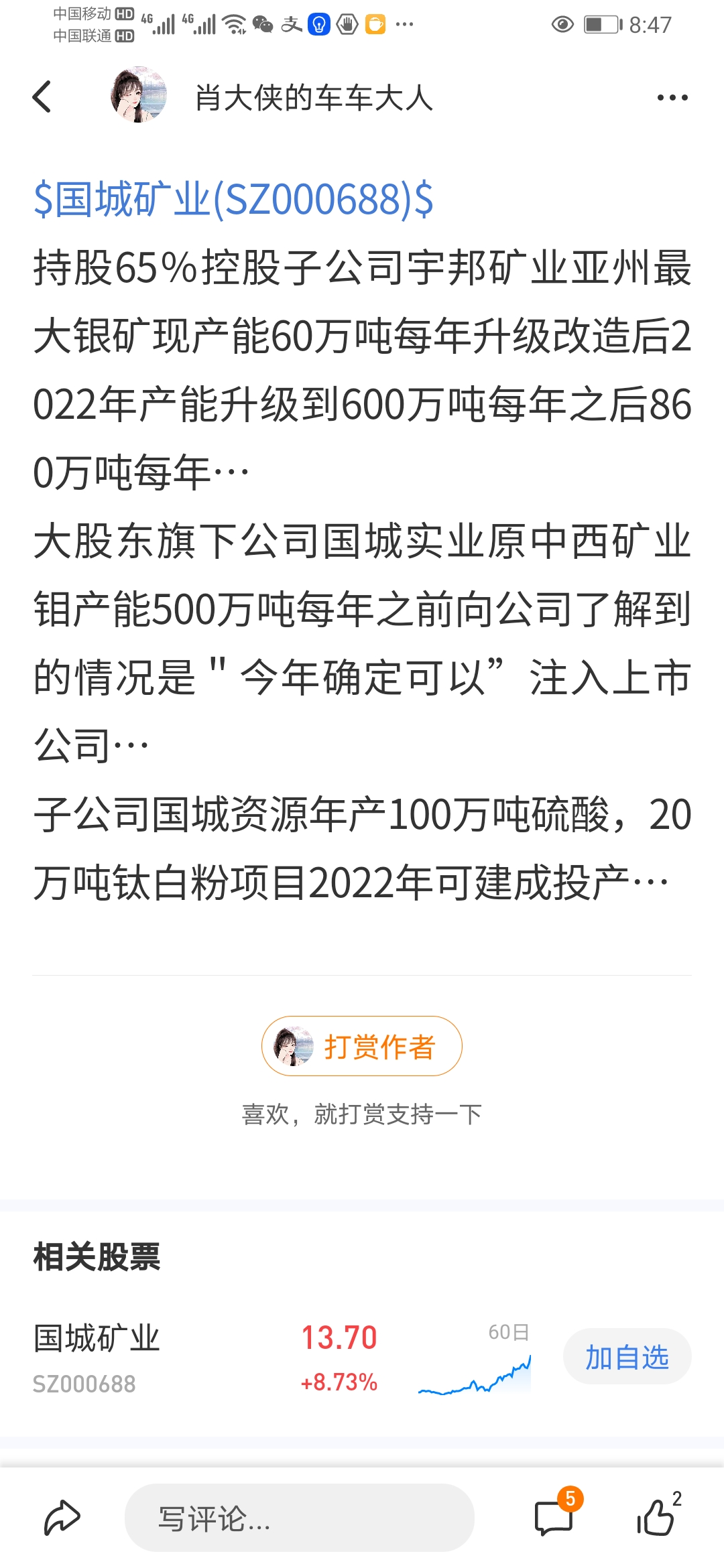
Task: Open the author's profile avatar
Action: pos(138,95)
